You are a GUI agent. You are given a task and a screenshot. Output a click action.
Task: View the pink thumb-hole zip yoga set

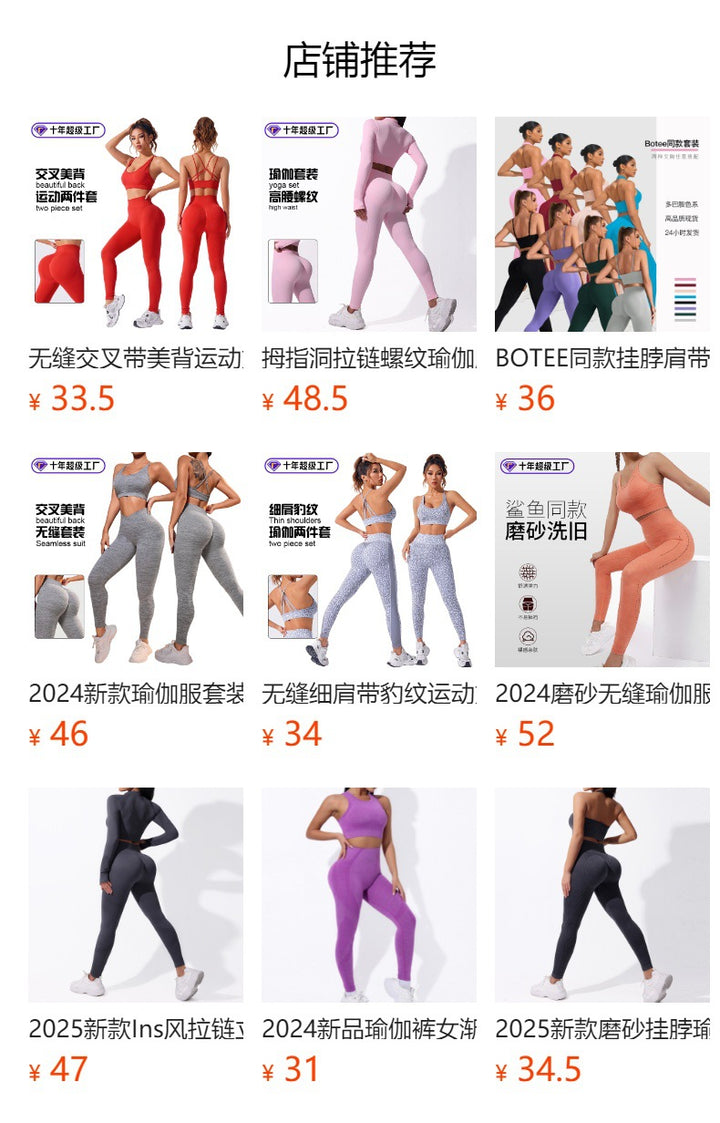coord(369,224)
